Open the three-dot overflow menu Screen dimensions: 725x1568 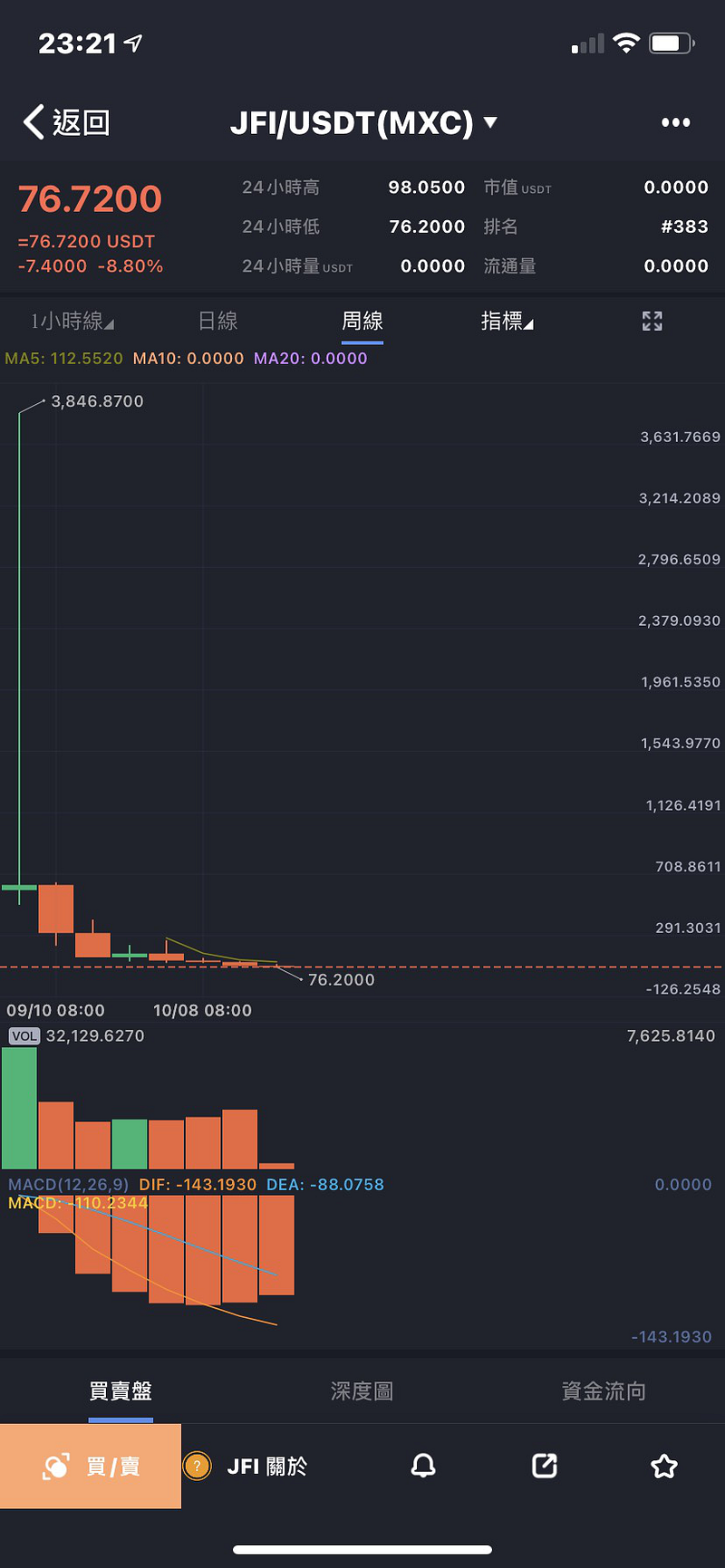(675, 122)
